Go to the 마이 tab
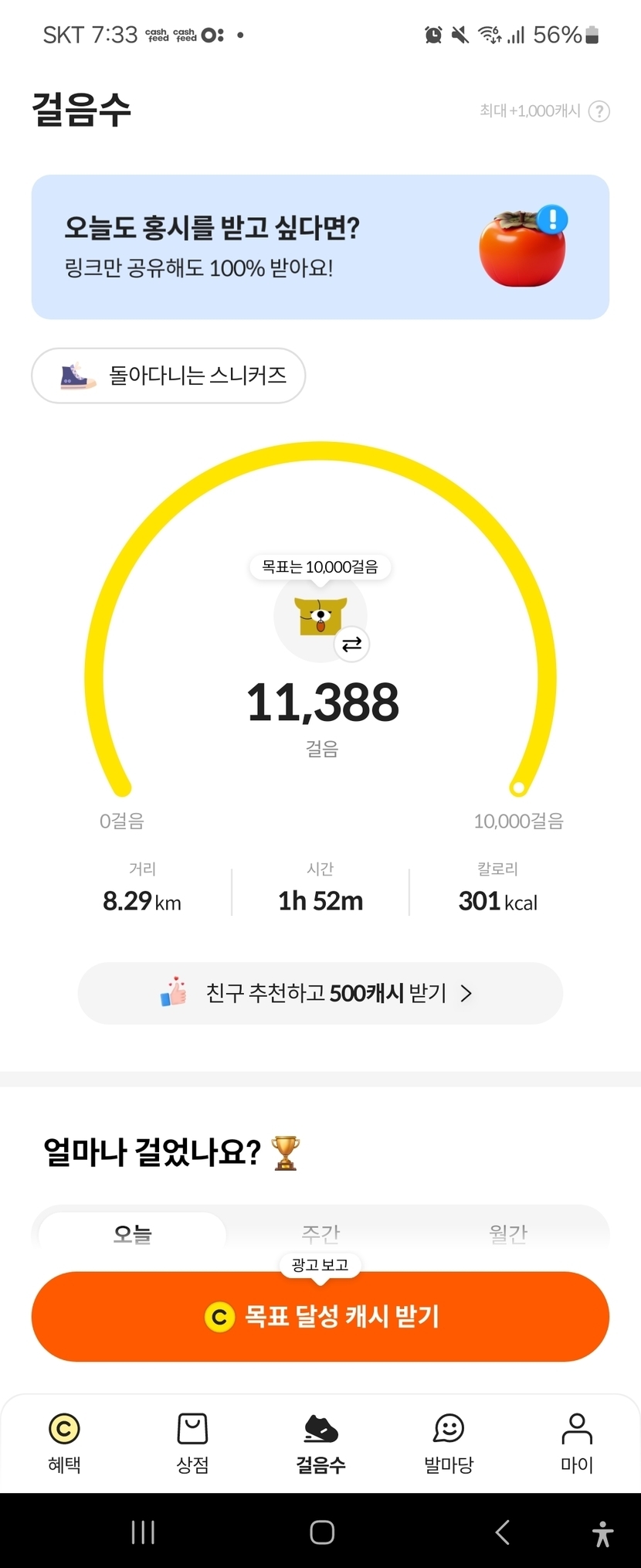Image resolution: width=641 pixels, height=1568 pixels. (577, 1444)
